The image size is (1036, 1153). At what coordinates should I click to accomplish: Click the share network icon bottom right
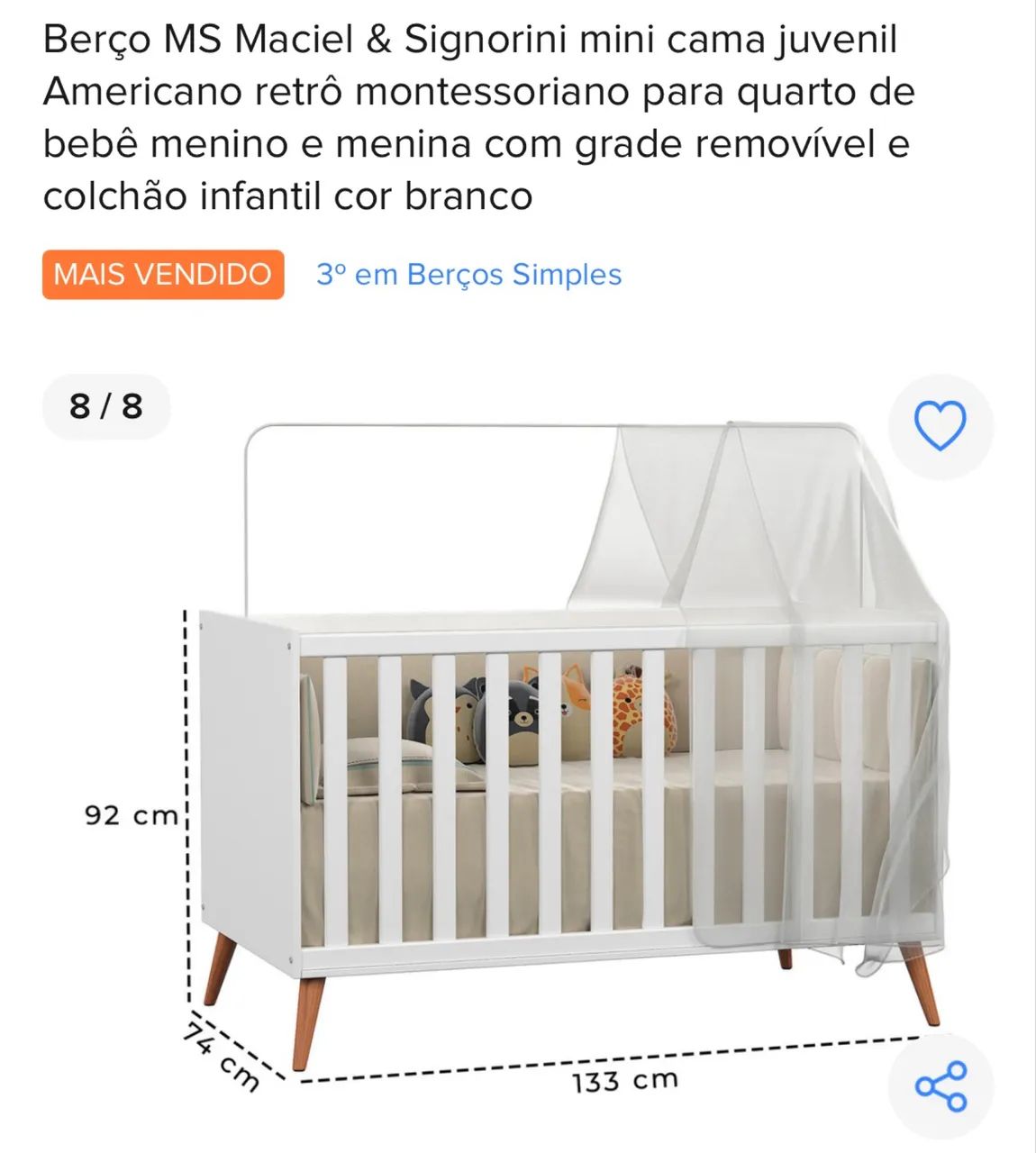pyautogui.click(x=939, y=1087)
